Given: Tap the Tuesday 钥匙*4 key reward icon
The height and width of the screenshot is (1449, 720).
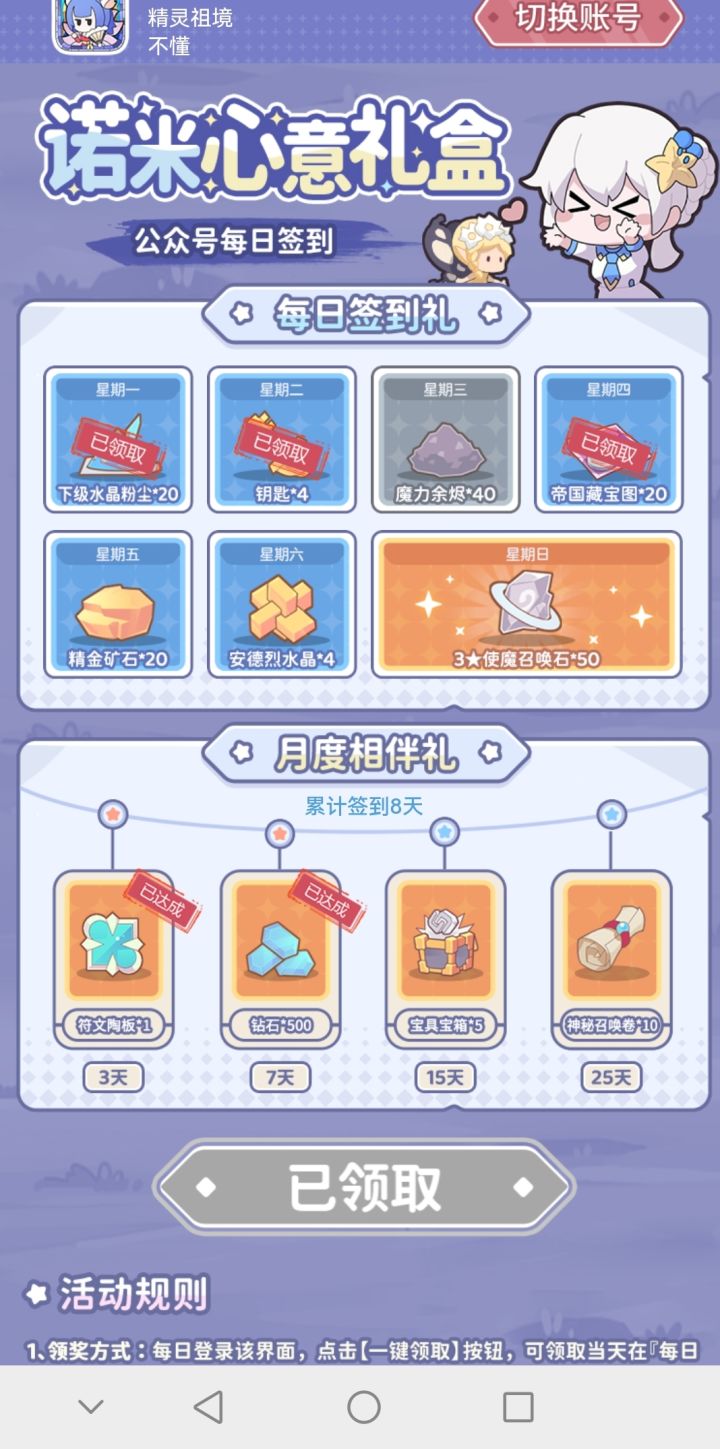Looking at the screenshot, I should click(x=281, y=440).
